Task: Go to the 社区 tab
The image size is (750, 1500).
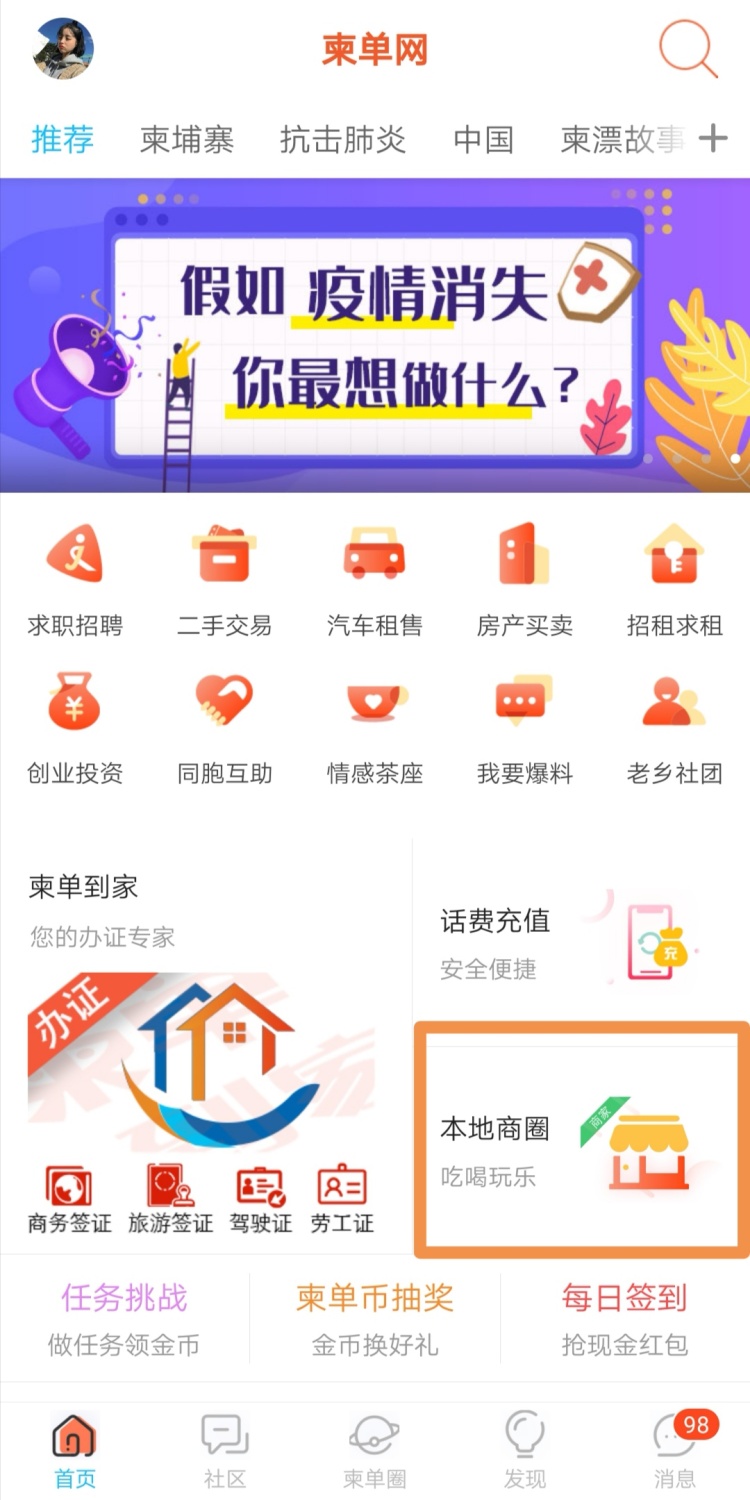Action: click(x=224, y=1450)
